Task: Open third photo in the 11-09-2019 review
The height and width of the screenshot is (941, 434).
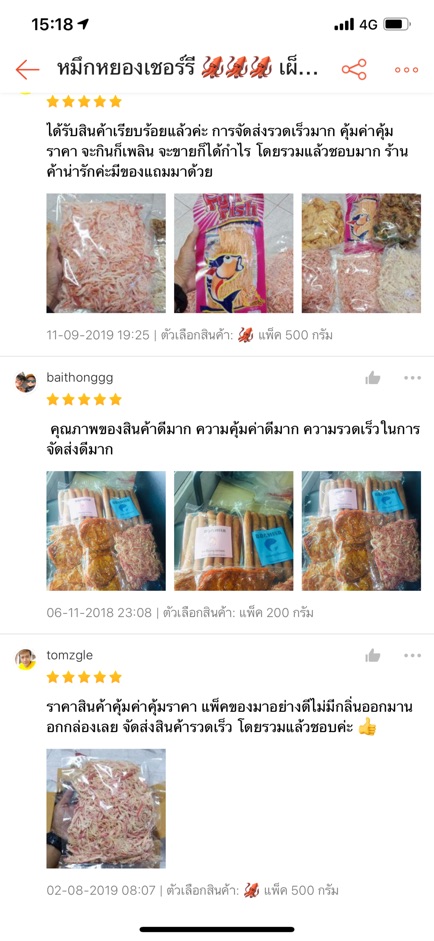Action: 361,253
